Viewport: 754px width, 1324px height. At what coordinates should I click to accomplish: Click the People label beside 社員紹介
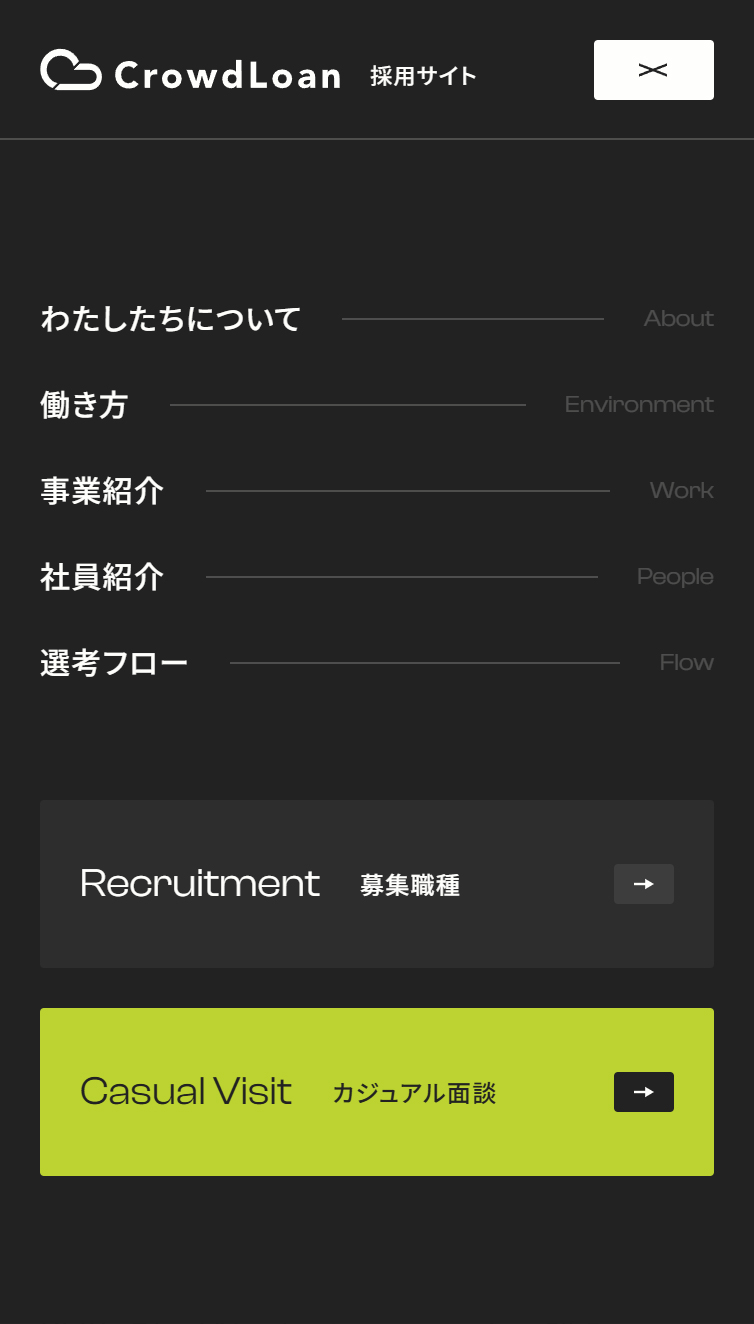point(674,576)
